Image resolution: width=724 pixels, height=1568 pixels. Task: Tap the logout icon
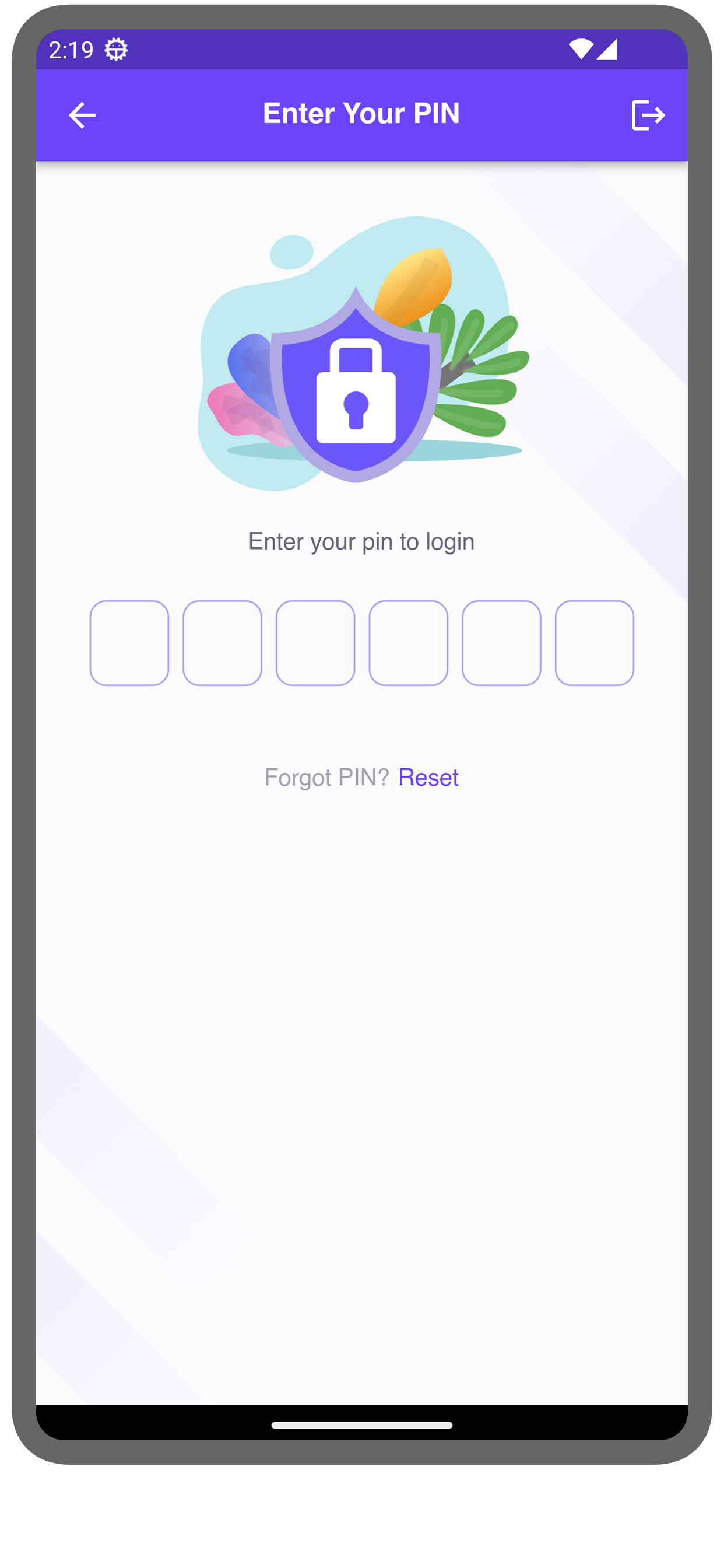(648, 115)
